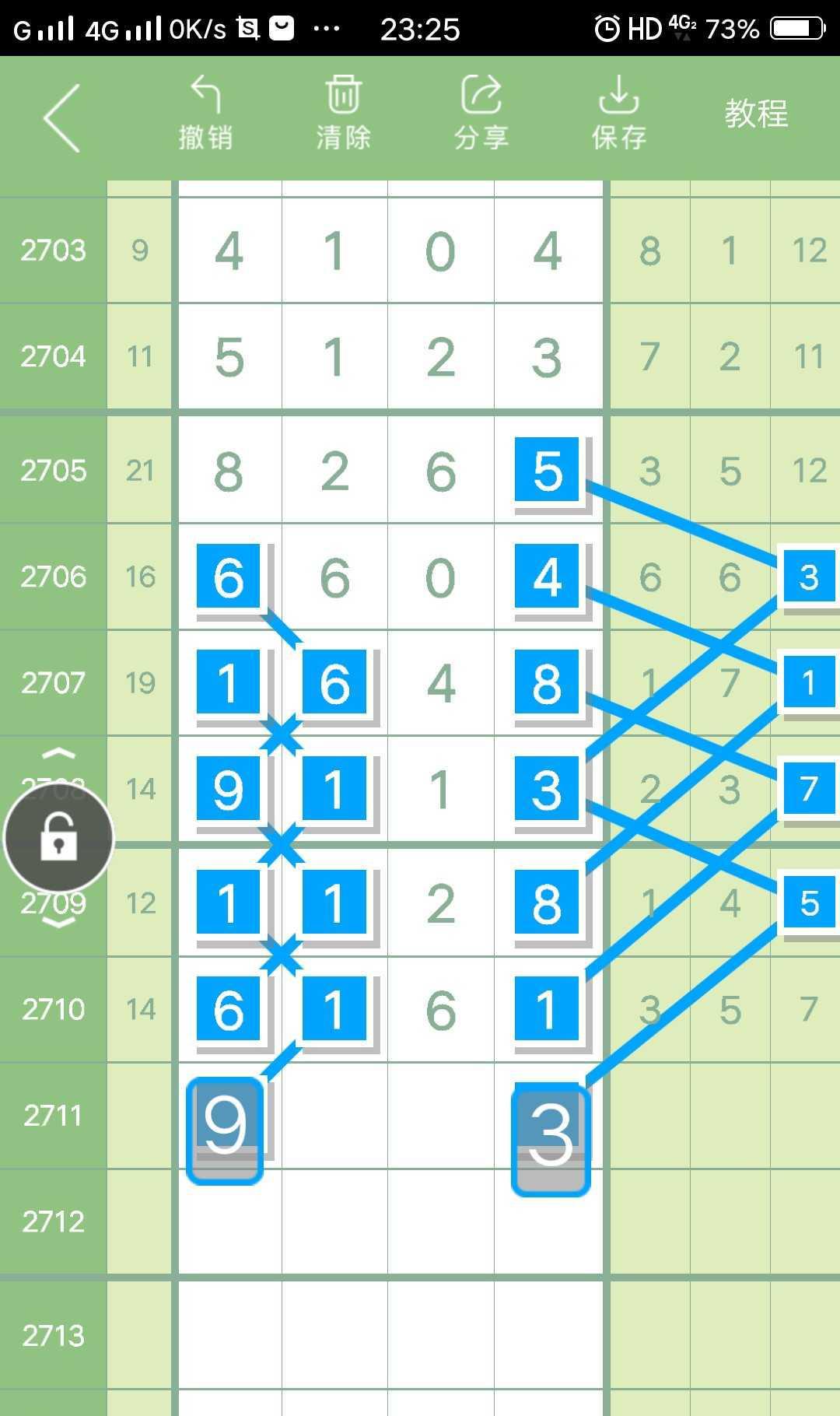Tap up chevron above the lock

(x=59, y=753)
